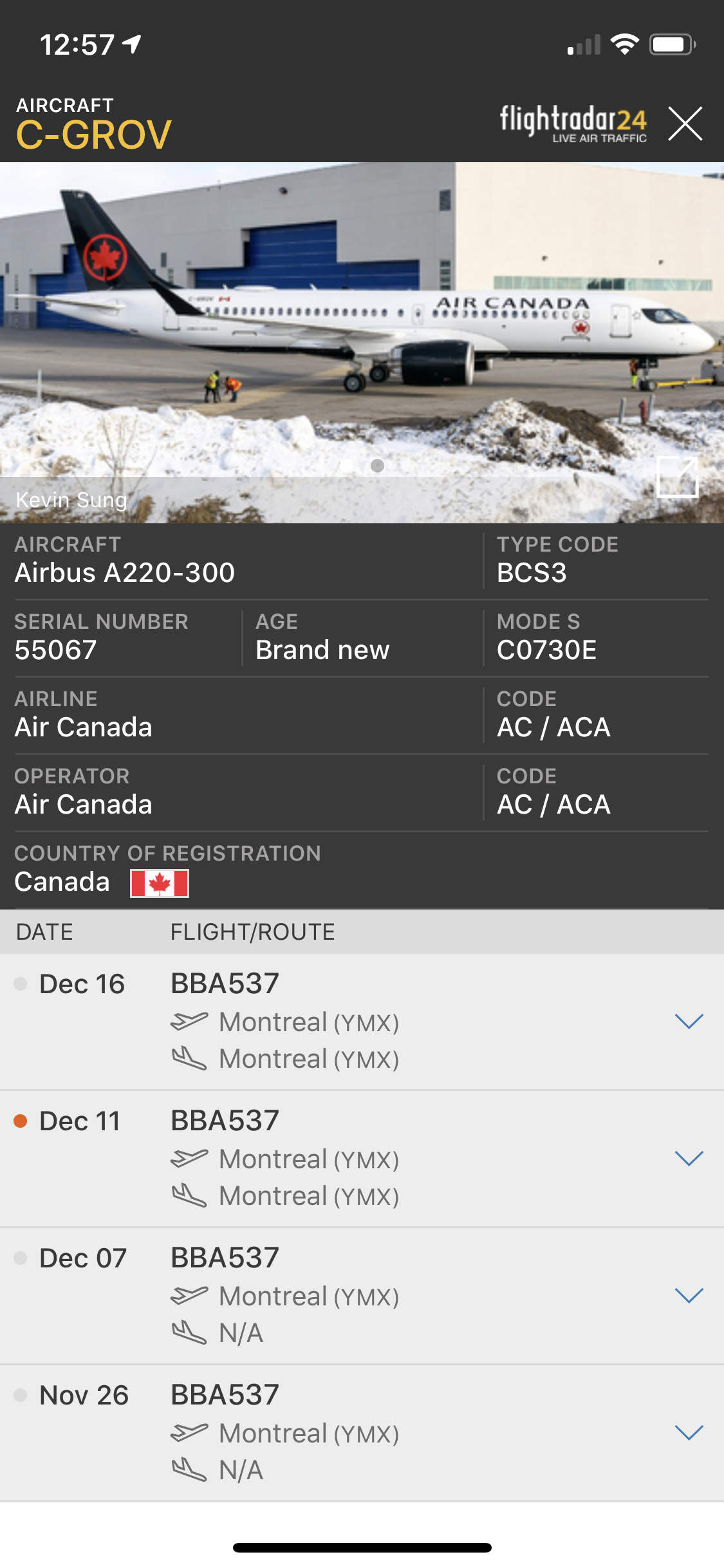Close the C-GROV aircraft info panel
724x1568 pixels.
pyautogui.click(x=685, y=124)
